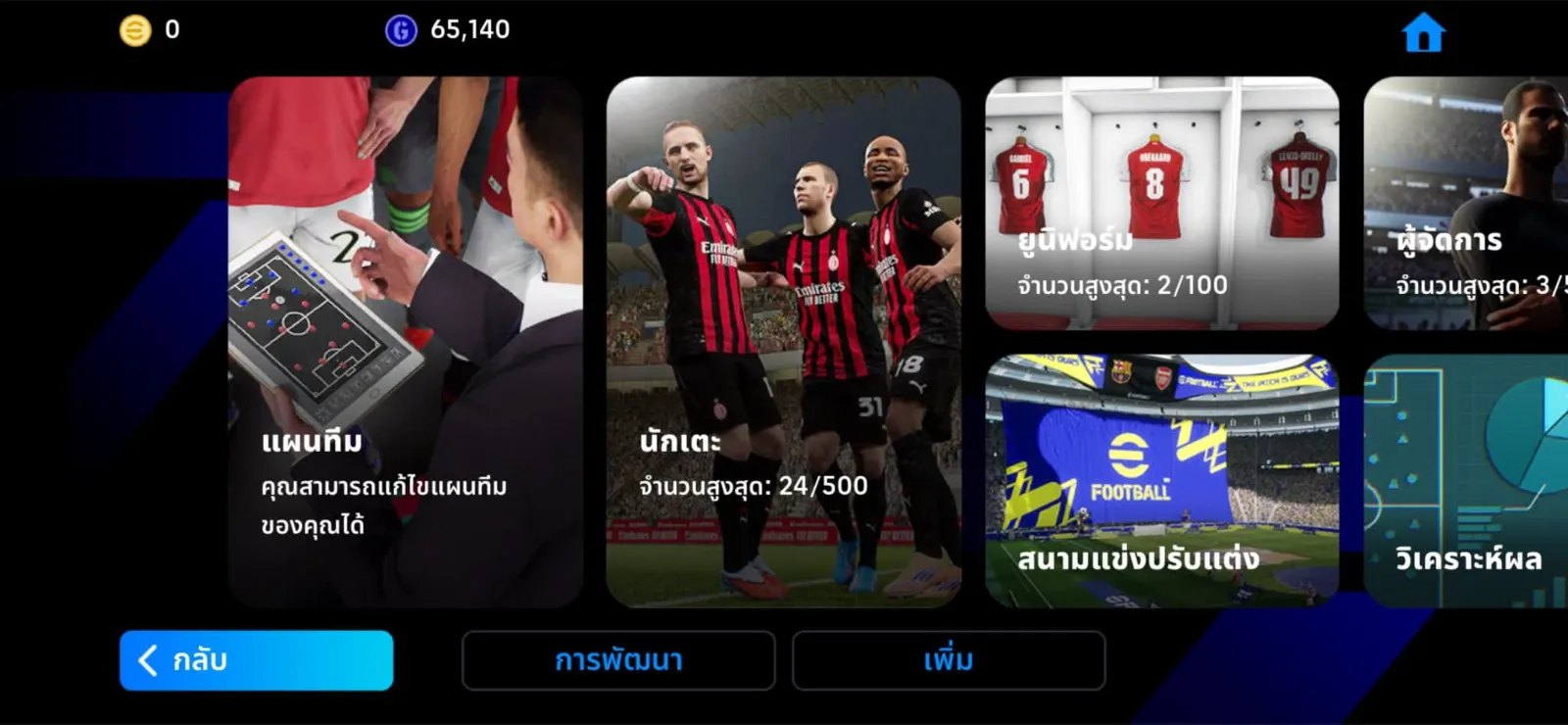Open สนามแข่งปรับแต่ง stadium customization card
Viewport: 1568px width, 725px height.
click(1161, 480)
